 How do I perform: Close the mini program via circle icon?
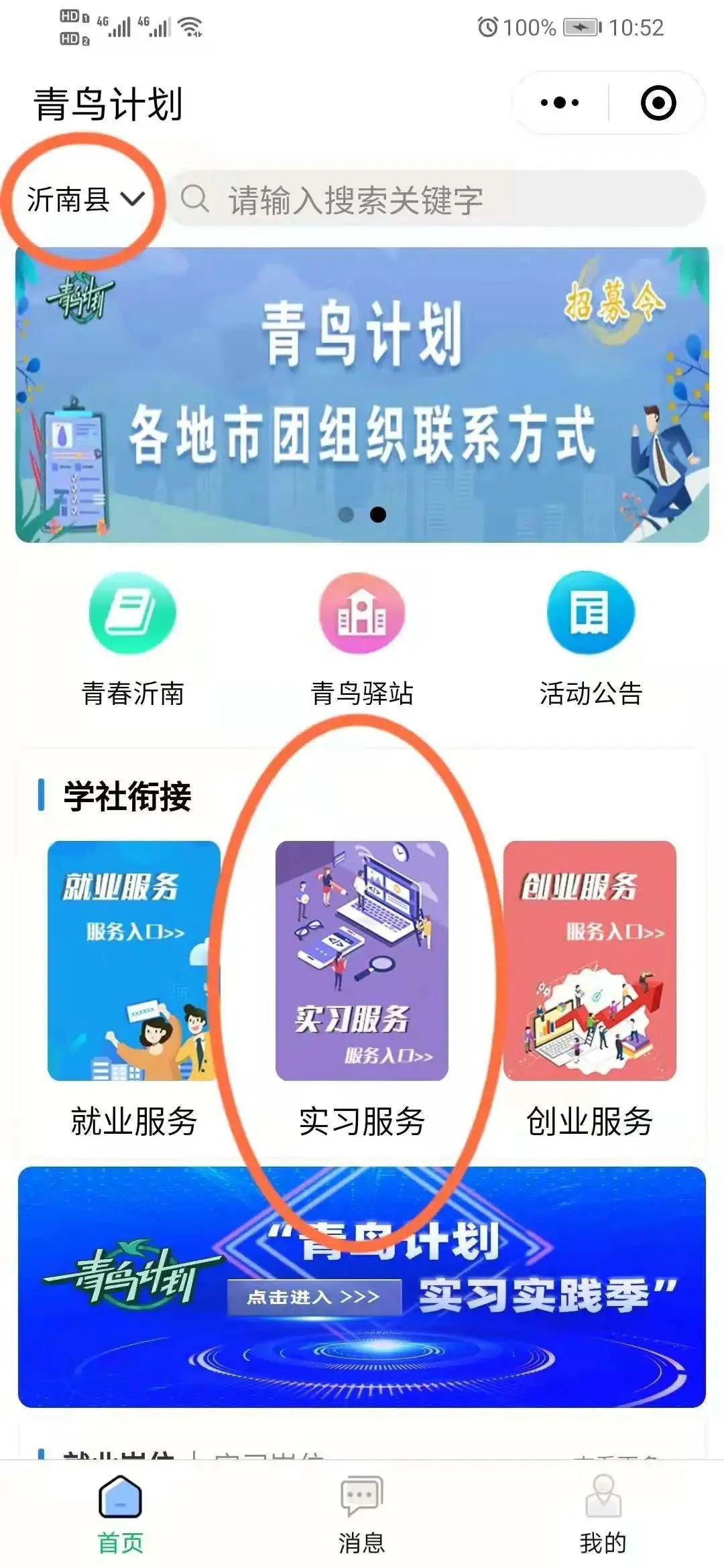pos(658,103)
